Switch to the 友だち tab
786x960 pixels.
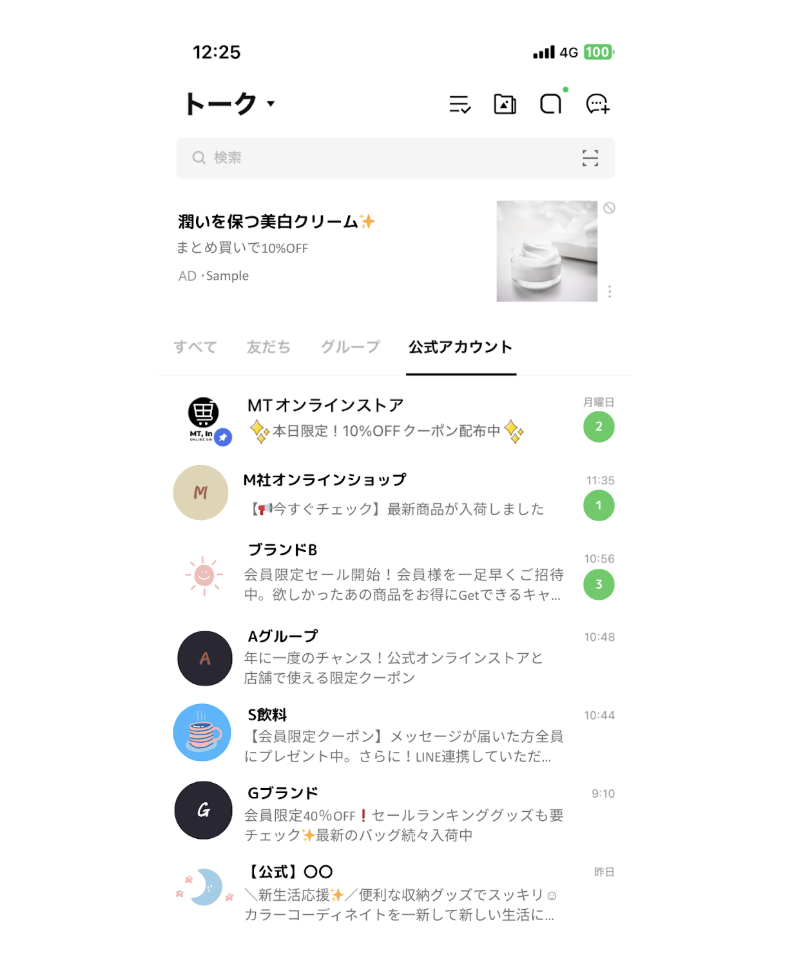pyautogui.click(x=269, y=347)
